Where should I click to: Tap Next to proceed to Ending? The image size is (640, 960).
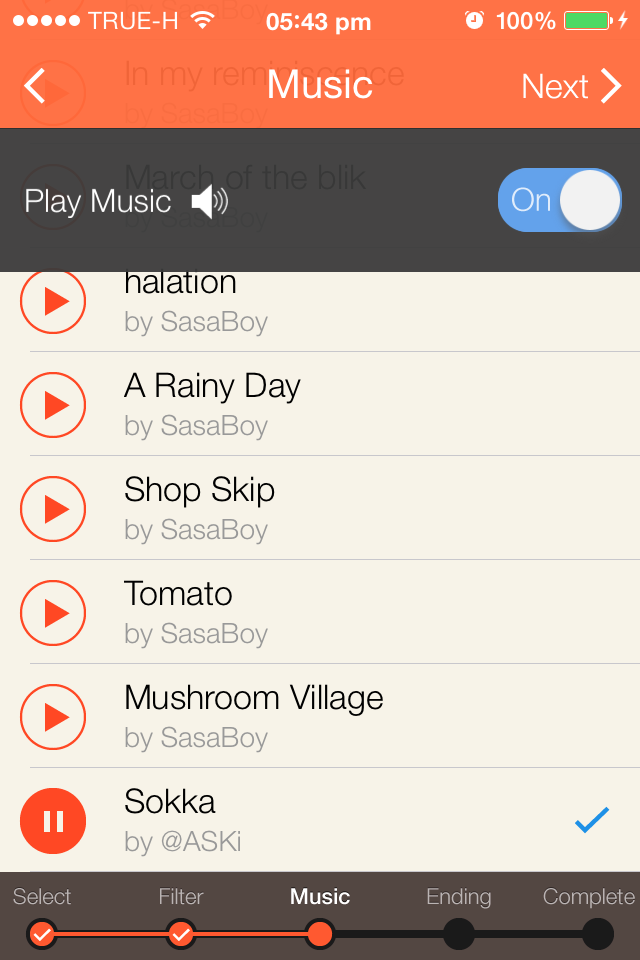pos(571,87)
